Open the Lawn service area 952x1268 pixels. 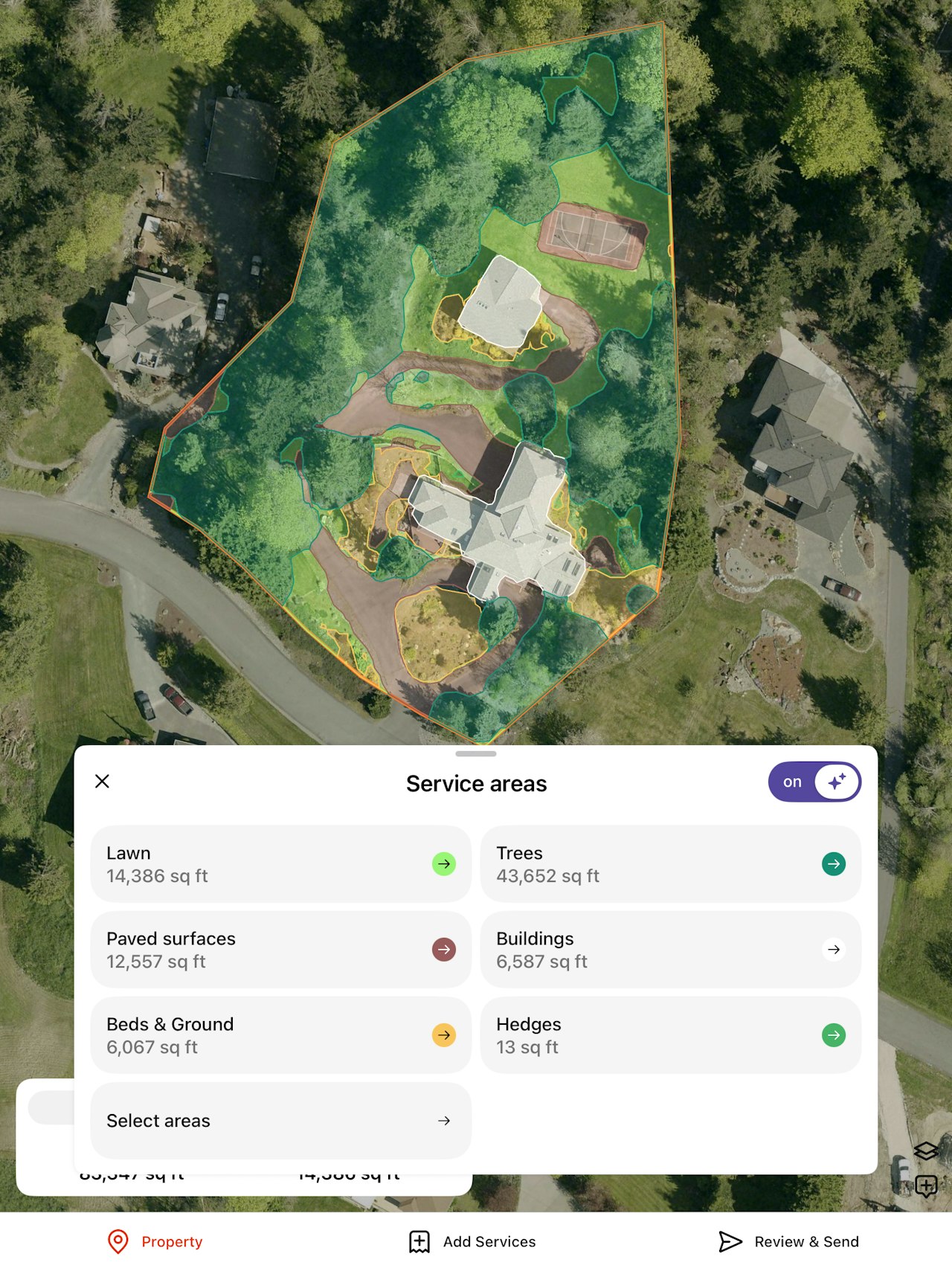pos(280,863)
